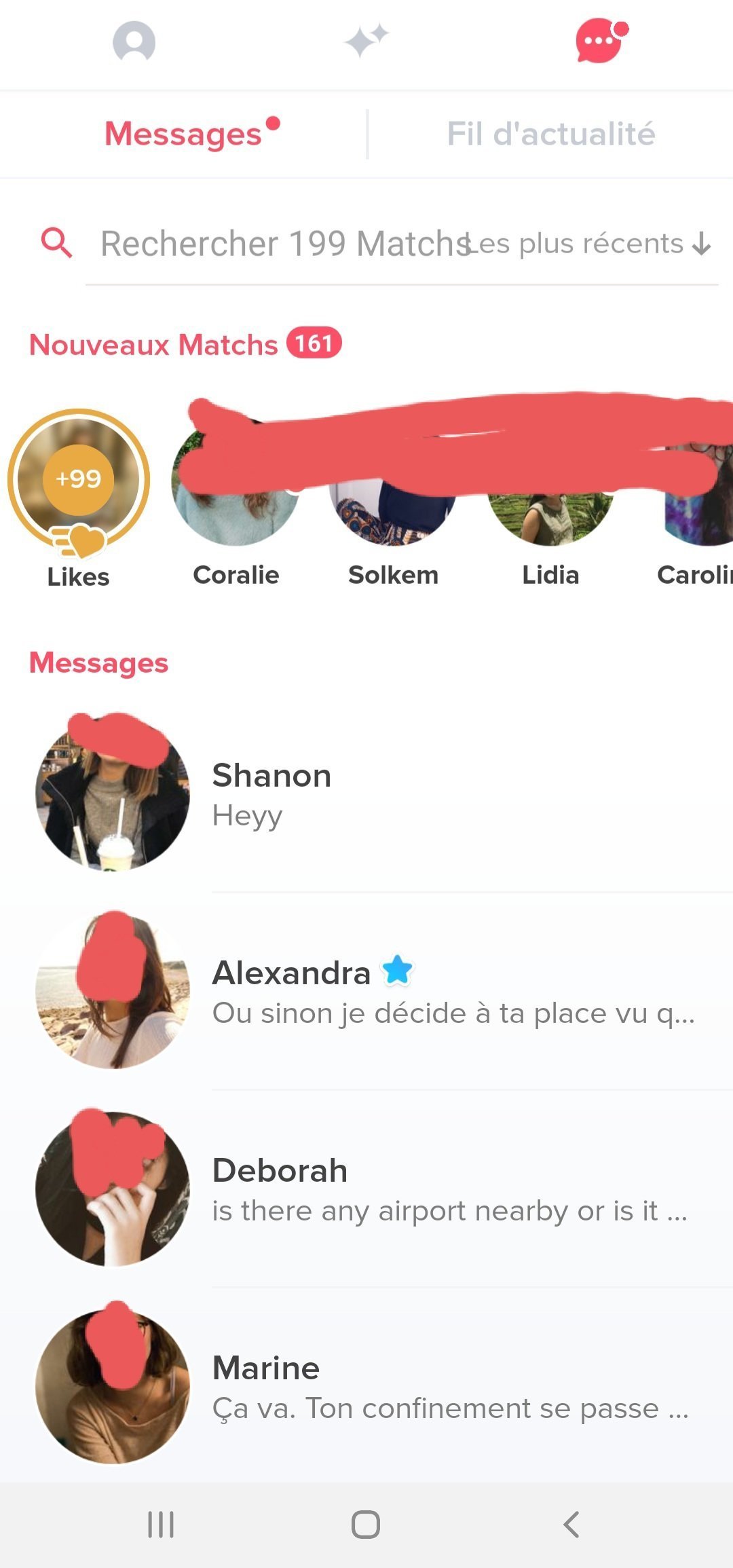Open the conversation with Shanon

click(x=366, y=793)
